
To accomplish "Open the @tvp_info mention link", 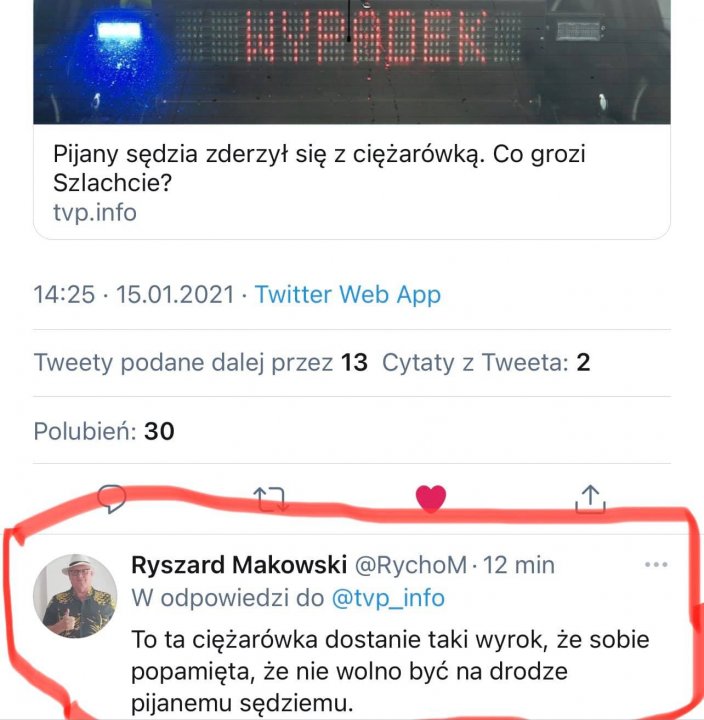I will pyautogui.click(x=387, y=598).
